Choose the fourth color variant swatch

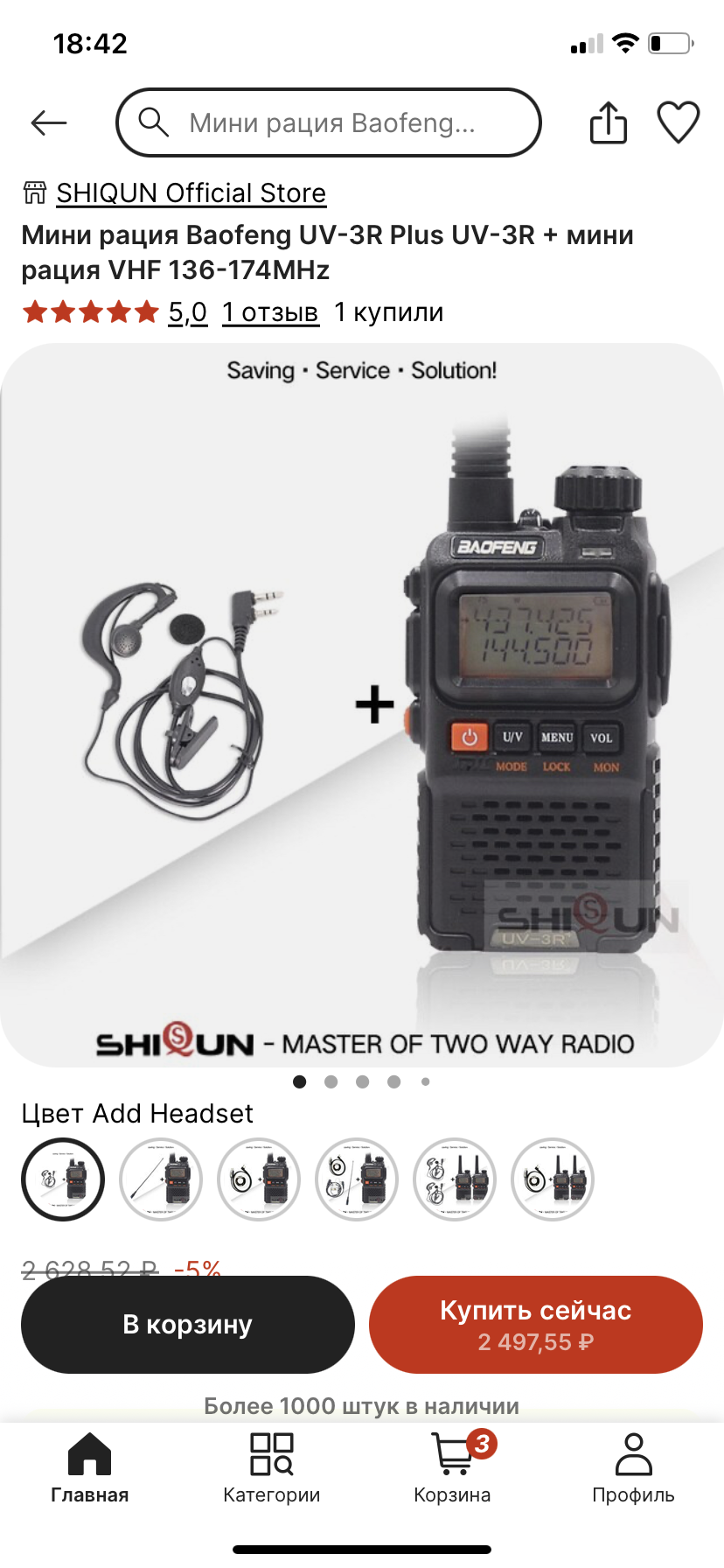[357, 1179]
